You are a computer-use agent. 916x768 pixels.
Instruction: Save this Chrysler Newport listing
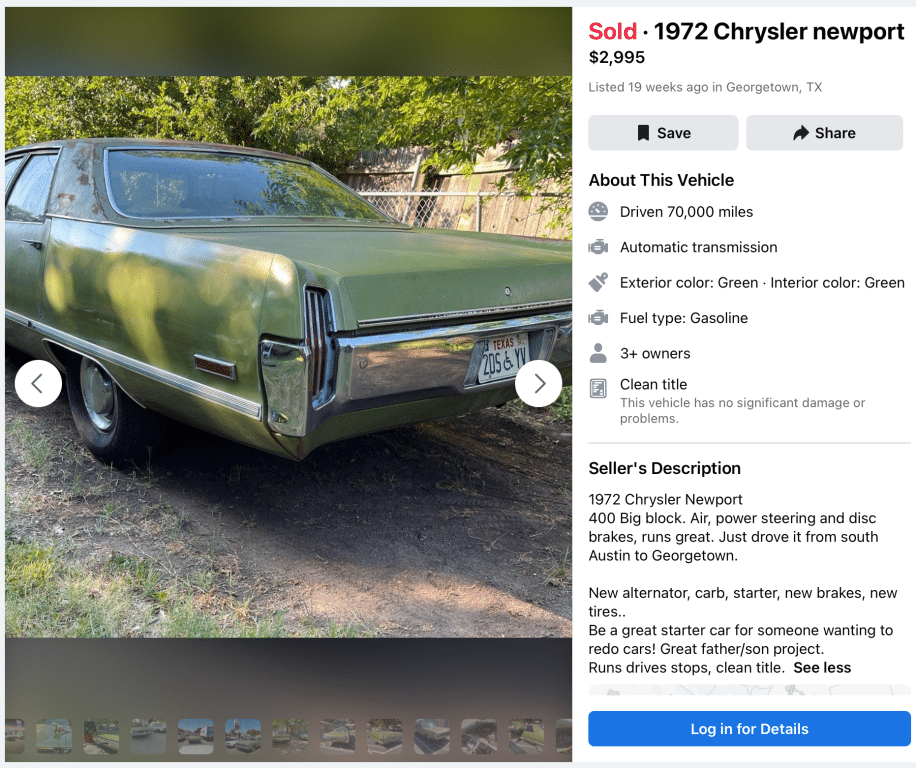663,133
